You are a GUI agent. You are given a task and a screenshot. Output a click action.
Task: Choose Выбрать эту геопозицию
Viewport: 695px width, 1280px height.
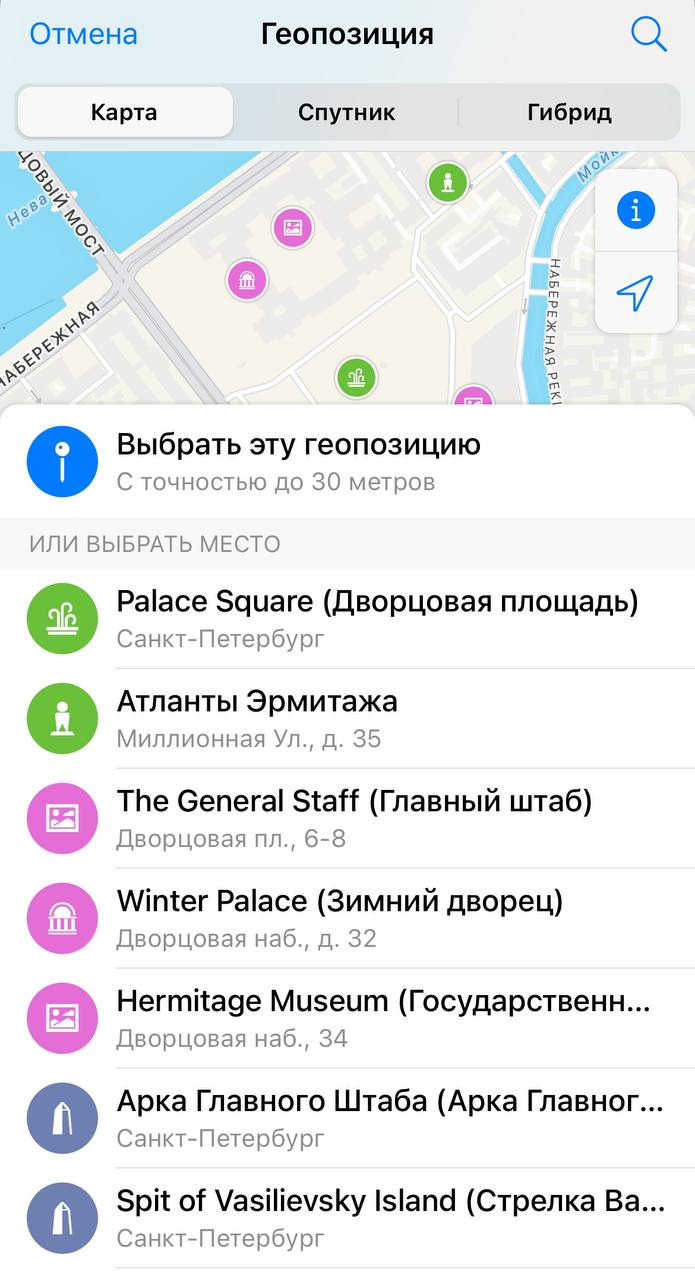[347, 462]
